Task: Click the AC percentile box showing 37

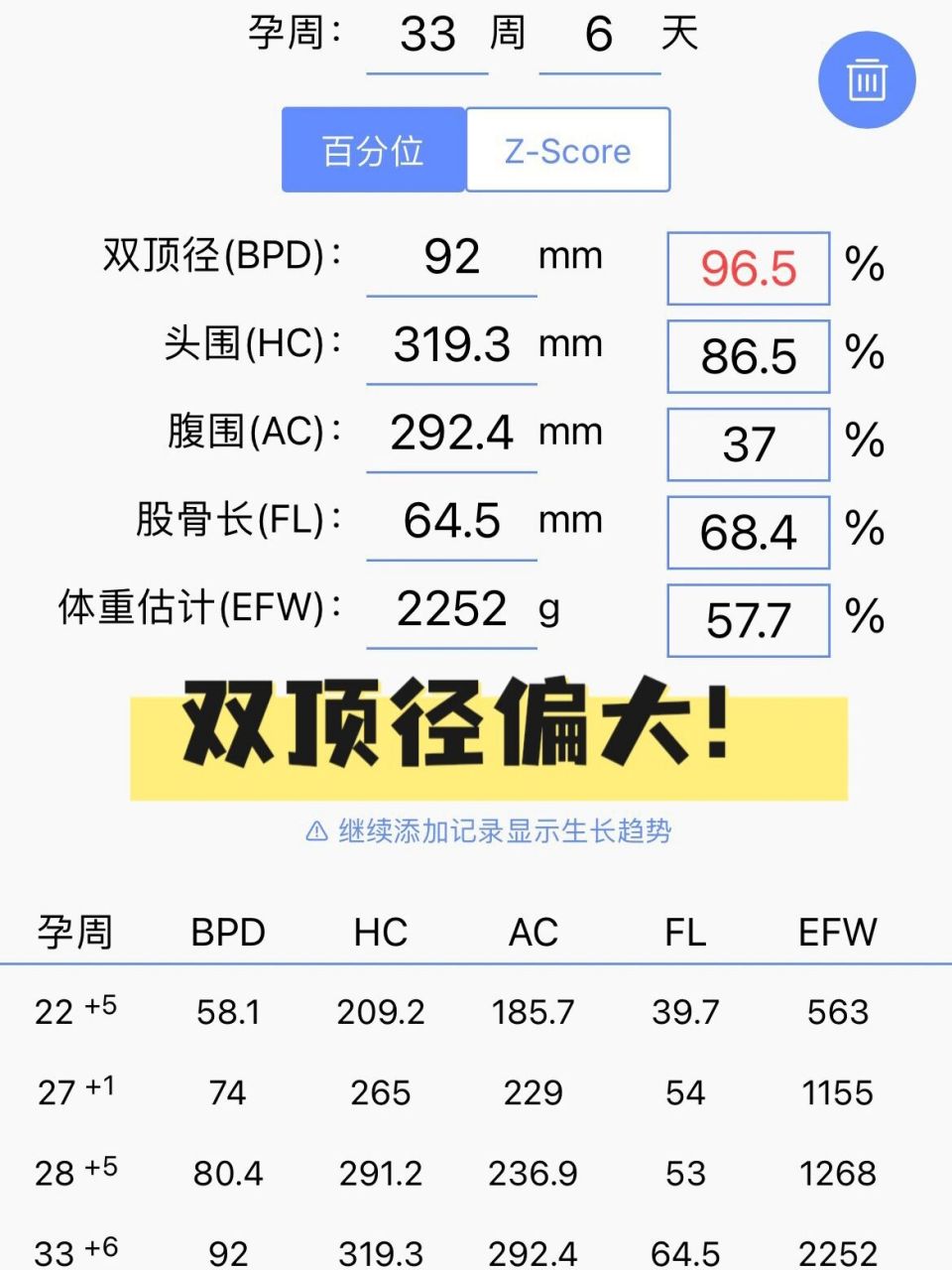Action: click(x=748, y=443)
